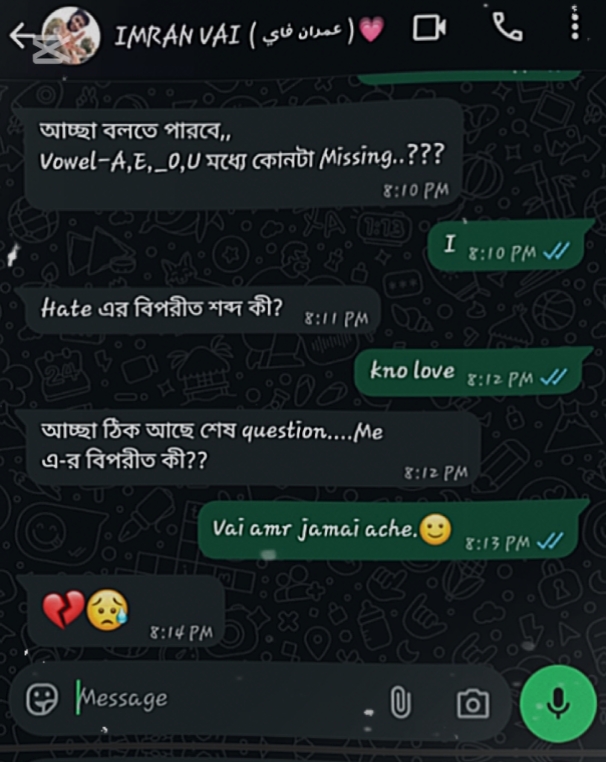Start a video call with IMRAN VAI
The height and width of the screenshot is (762, 606).
pos(429,29)
